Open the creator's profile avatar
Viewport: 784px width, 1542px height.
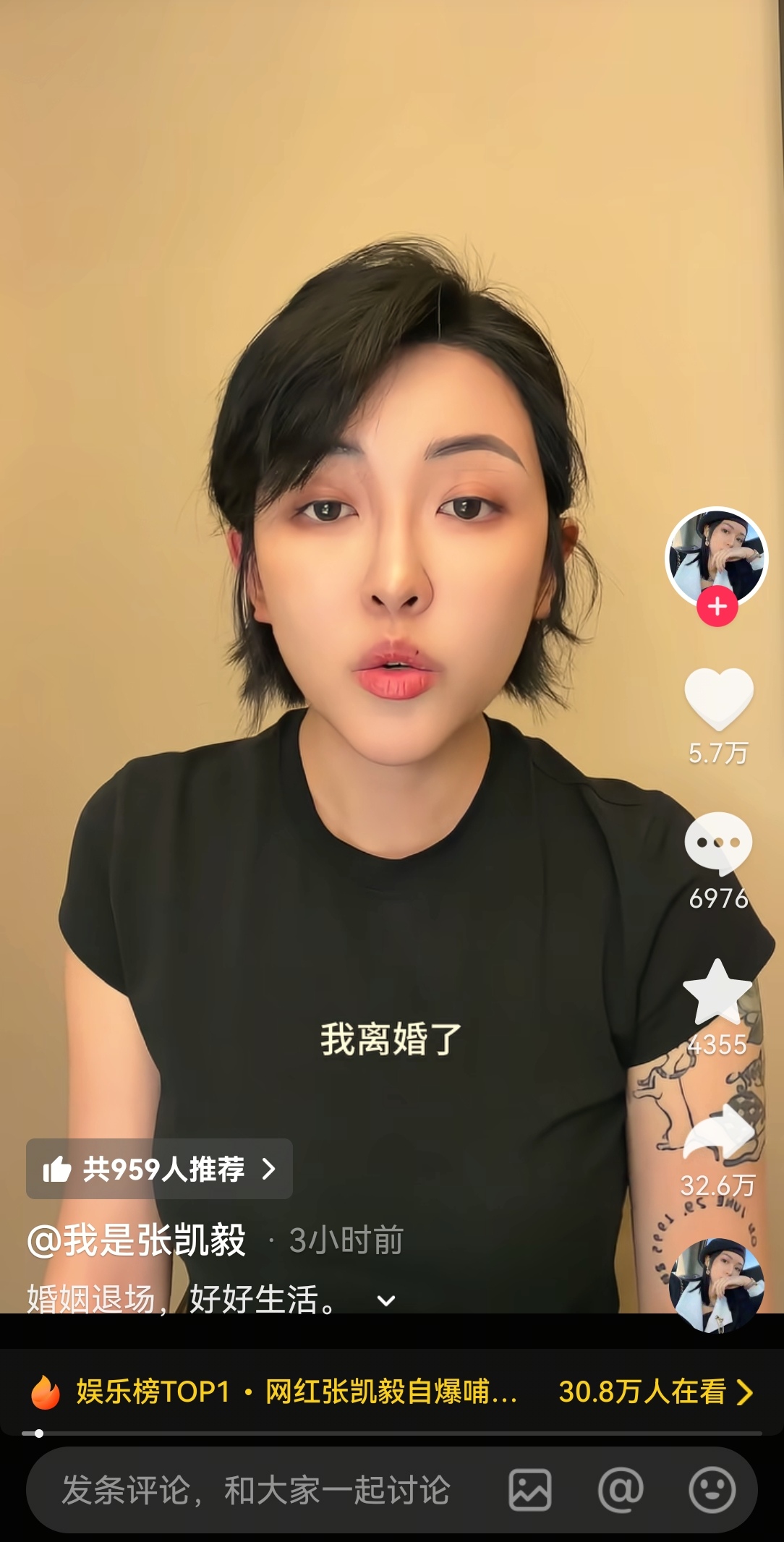tap(716, 557)
